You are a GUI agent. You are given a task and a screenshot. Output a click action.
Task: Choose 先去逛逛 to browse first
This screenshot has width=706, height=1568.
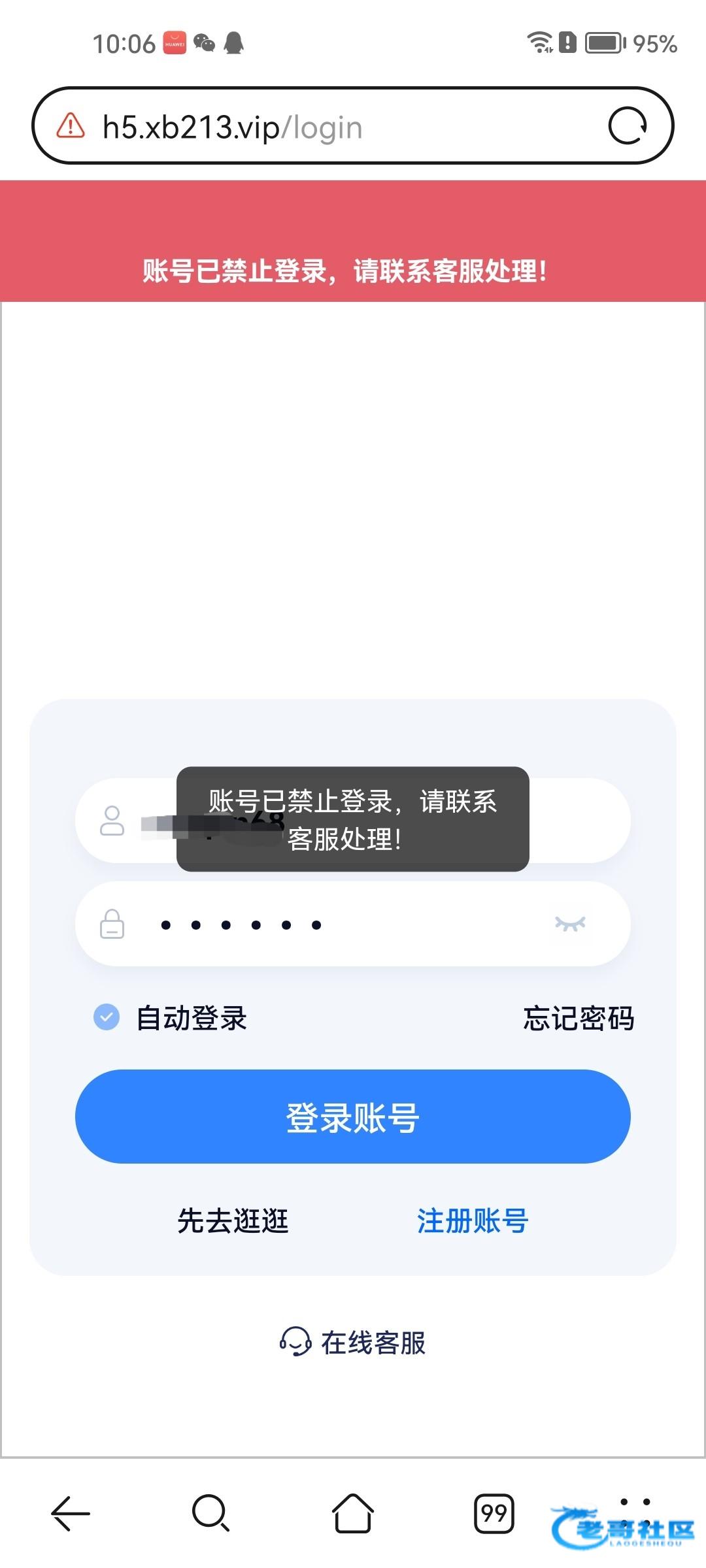coord(233,1220)
